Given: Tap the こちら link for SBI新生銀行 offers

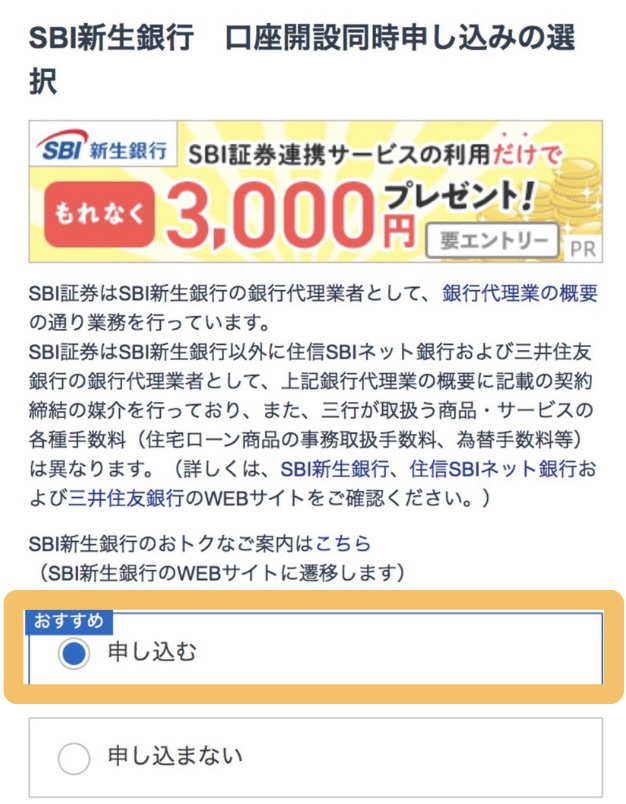Looking at the screenshot, I should pyautogui.click(x=343, y=545).
